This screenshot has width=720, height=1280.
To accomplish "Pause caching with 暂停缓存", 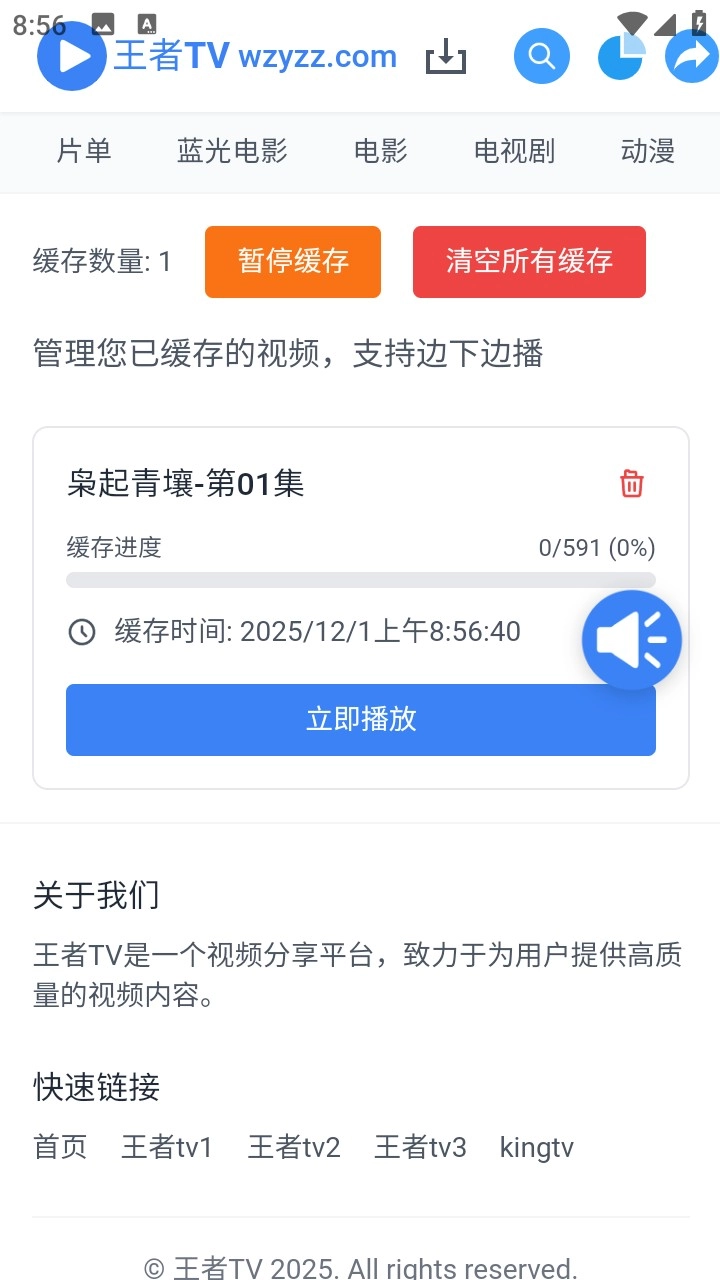I will tap(293, 262).
